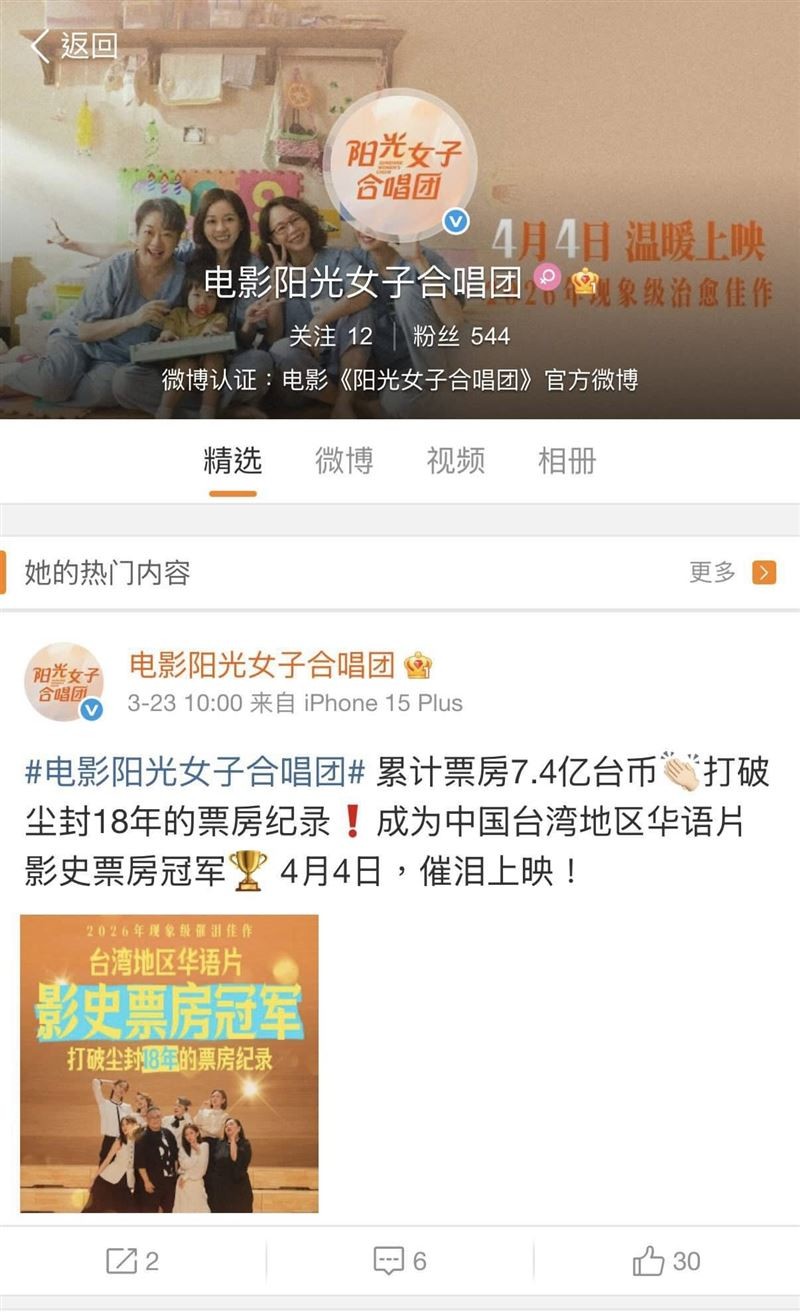Tap the post author's small avatar
Screen dimensions: 800x1315
[64, 682]
